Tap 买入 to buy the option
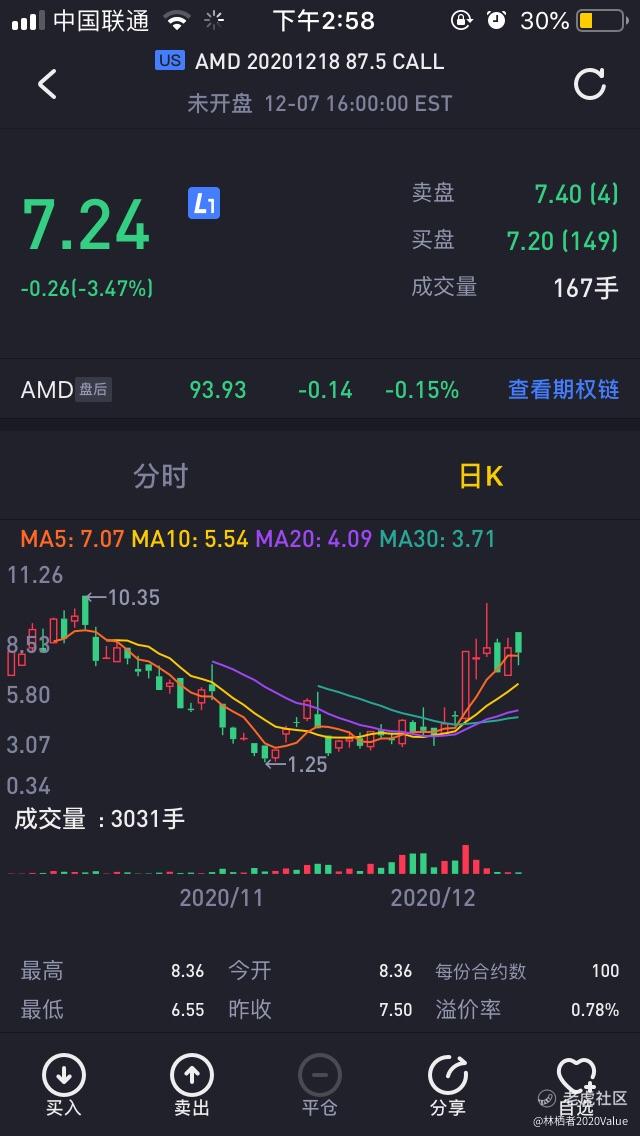The width and height of the screenshot is (640, 1136). 64,1085
